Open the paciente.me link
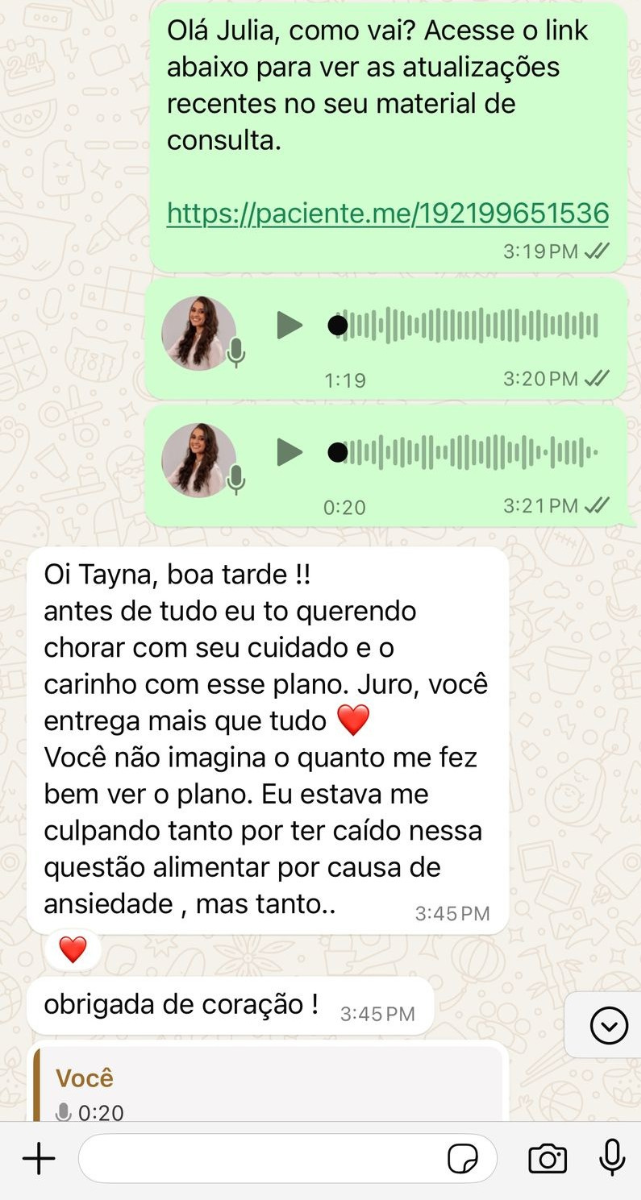 [387, 213]
